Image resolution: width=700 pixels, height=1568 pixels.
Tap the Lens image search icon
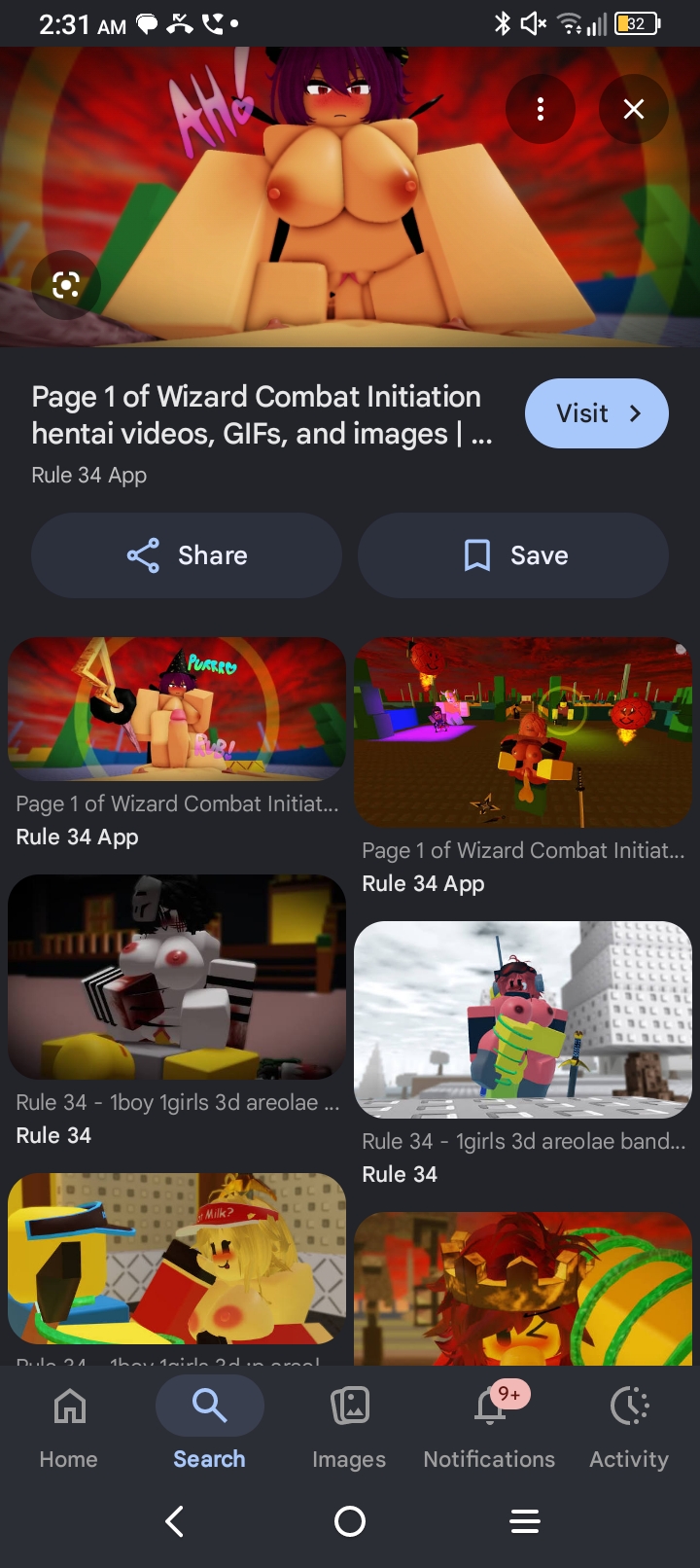(65, 285)
